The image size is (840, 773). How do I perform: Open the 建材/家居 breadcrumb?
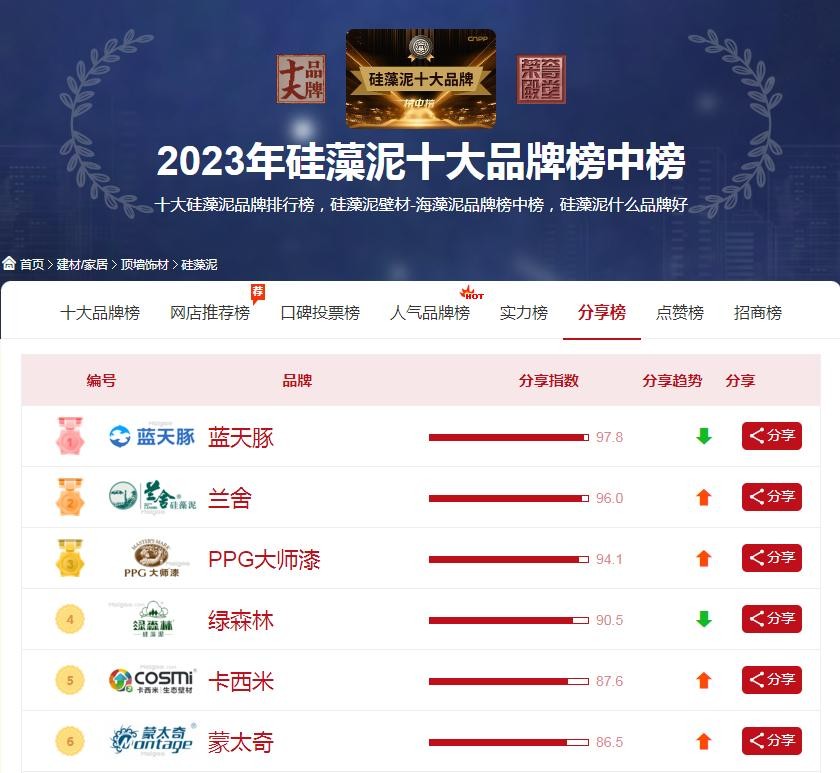82,264
